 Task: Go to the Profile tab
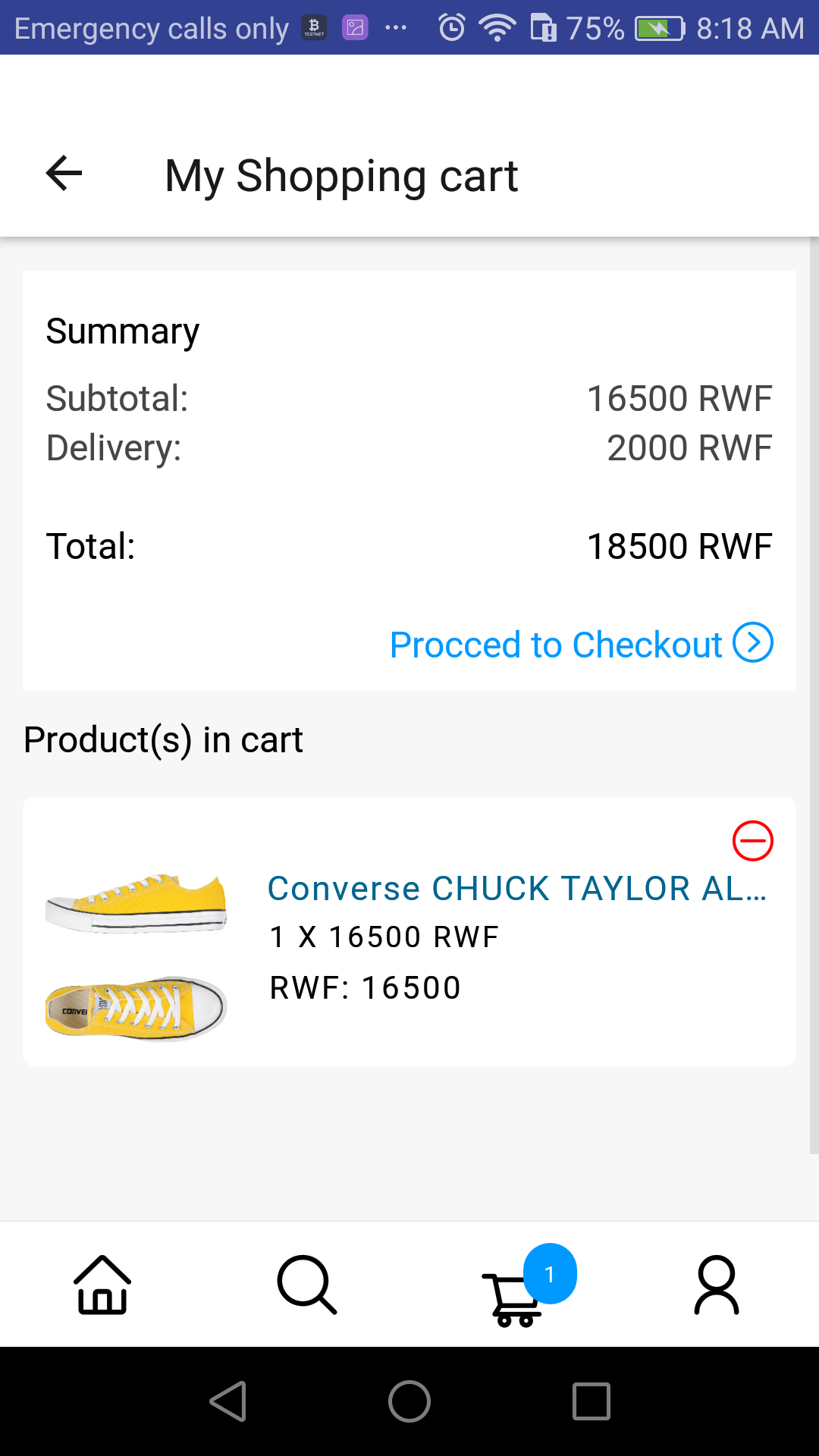(x=717, y=1285)
